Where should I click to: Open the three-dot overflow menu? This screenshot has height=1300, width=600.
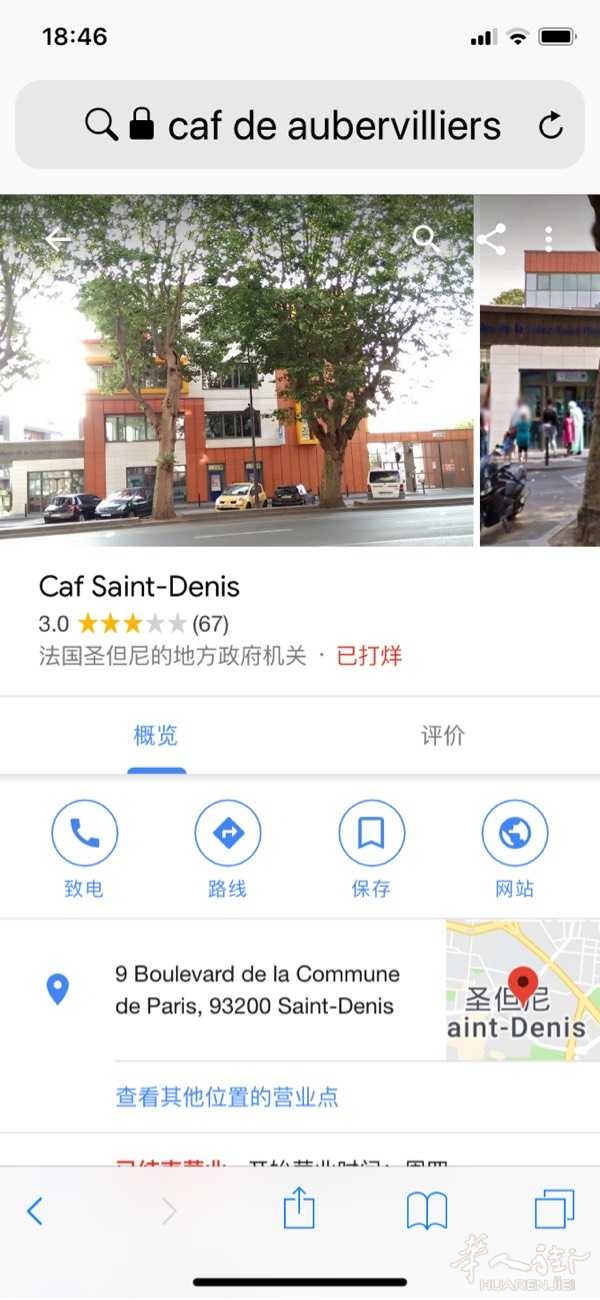coord(548,239)
